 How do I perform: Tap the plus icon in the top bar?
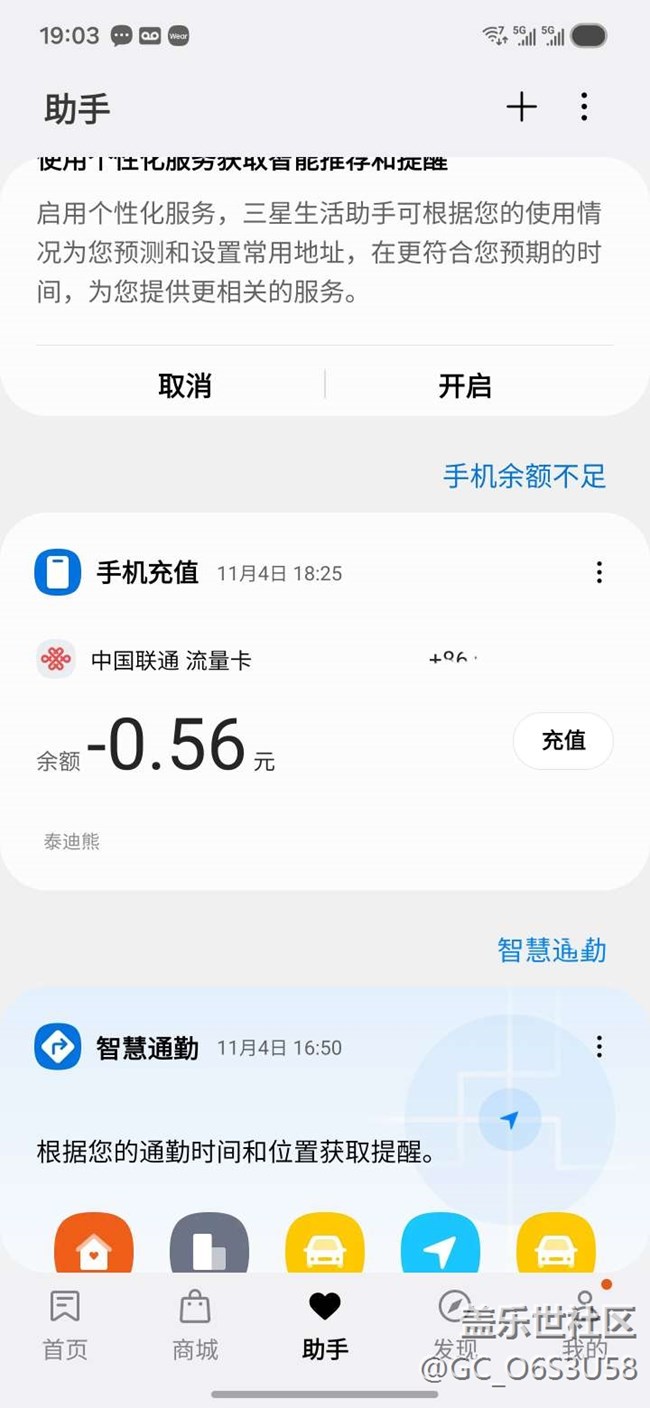click(521, 107)
